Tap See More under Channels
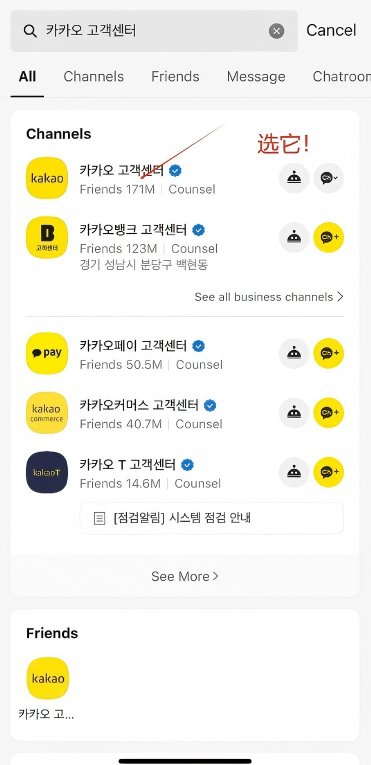 [x=185, y=576]
